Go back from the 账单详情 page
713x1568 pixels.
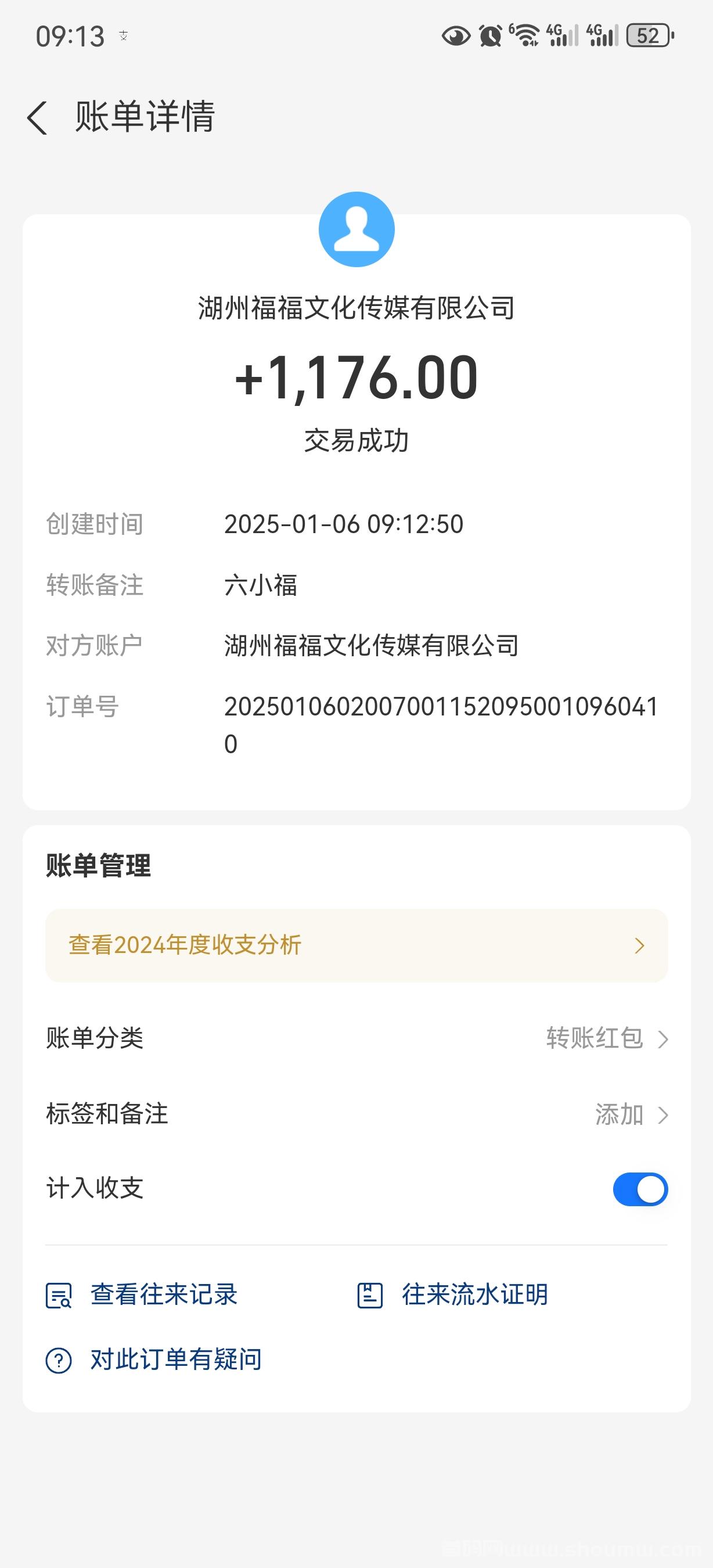pos(37,117)
